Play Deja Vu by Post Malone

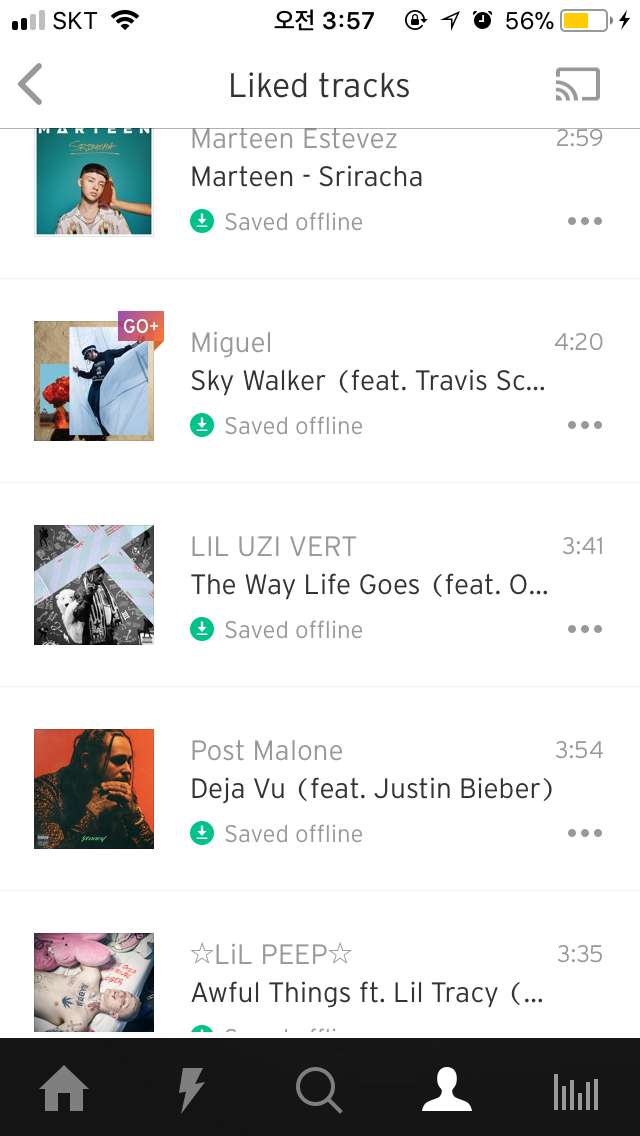(371, 789)
